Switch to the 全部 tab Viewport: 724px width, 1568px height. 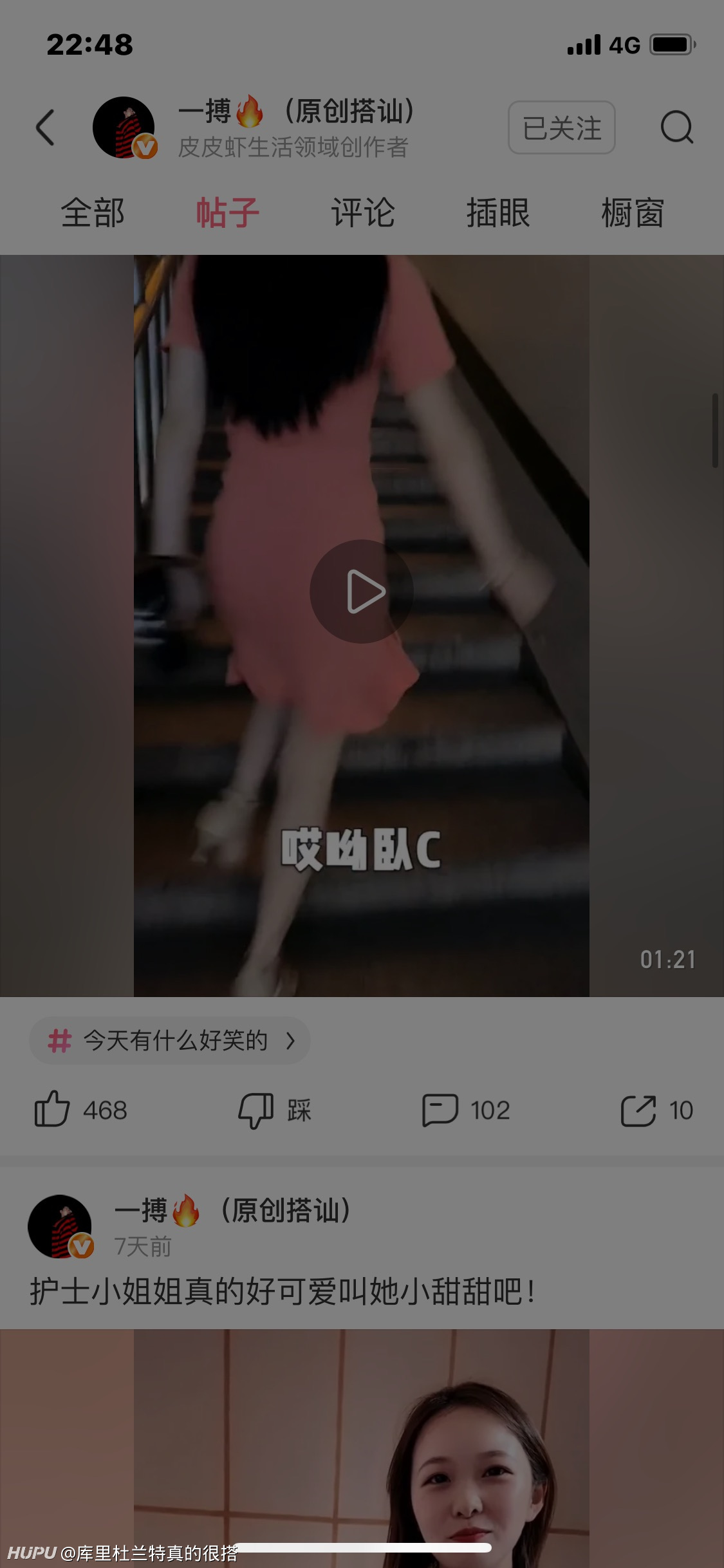(93, 213)
